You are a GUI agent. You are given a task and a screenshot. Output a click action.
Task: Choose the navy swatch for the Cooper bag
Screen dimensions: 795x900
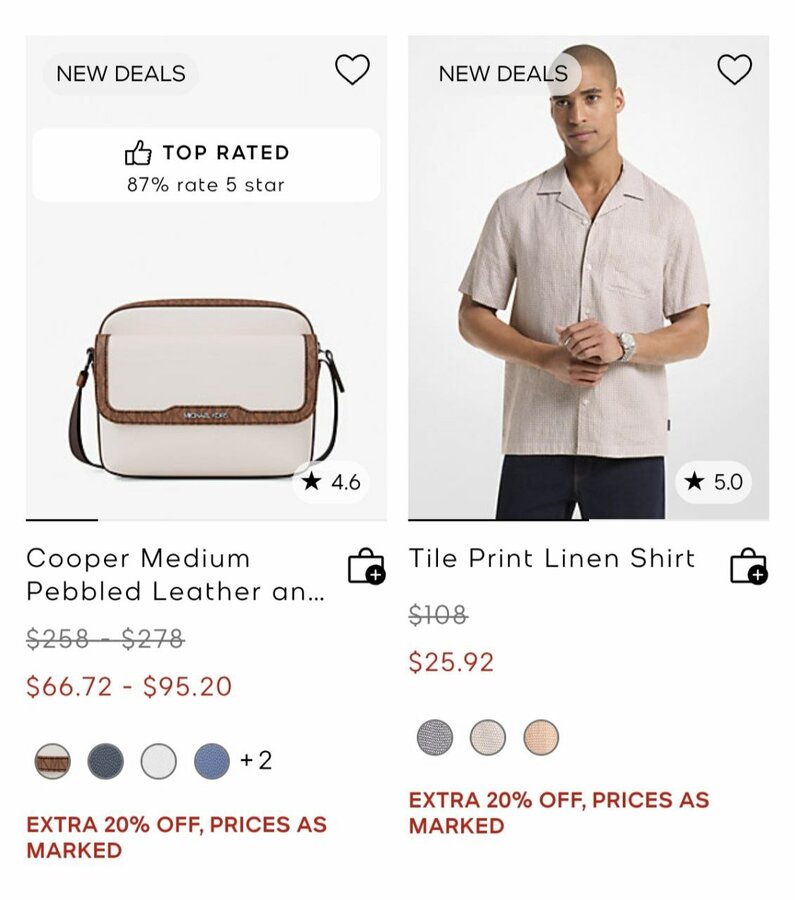[x=106, y=761]
